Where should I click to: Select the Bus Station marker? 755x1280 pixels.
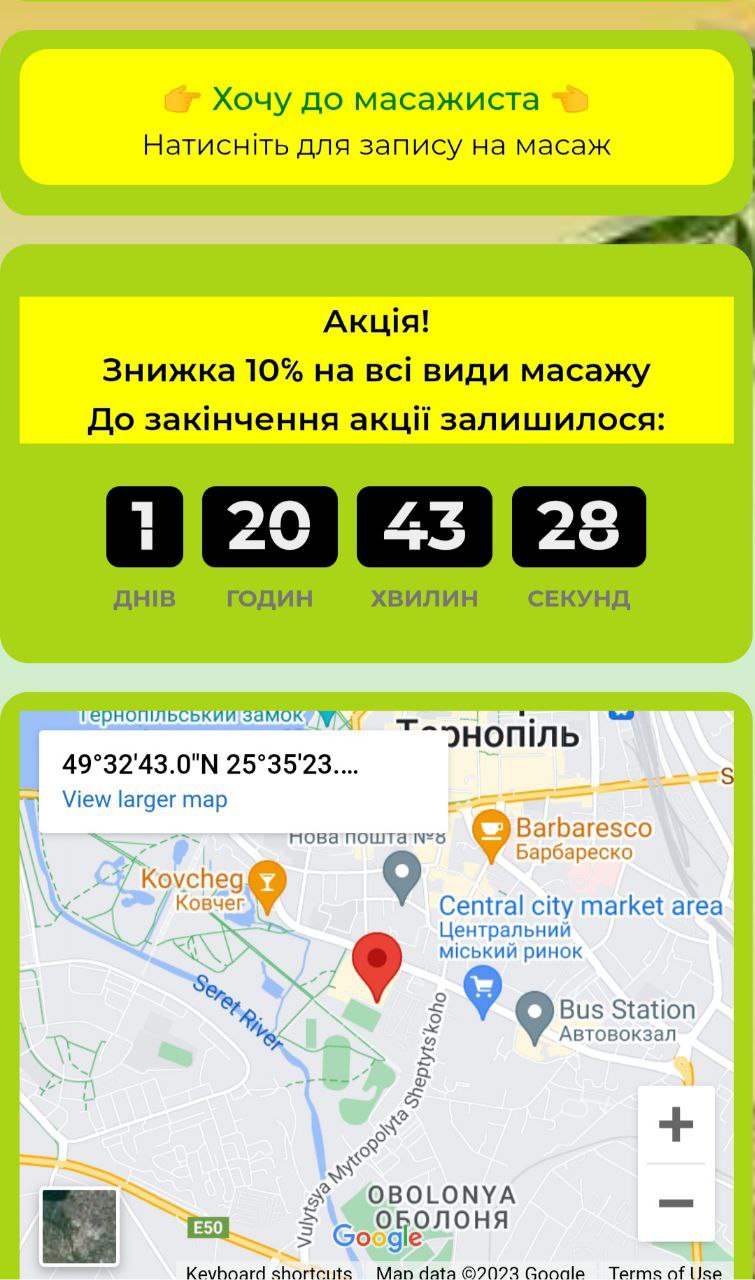click(x=535, y=1018)
